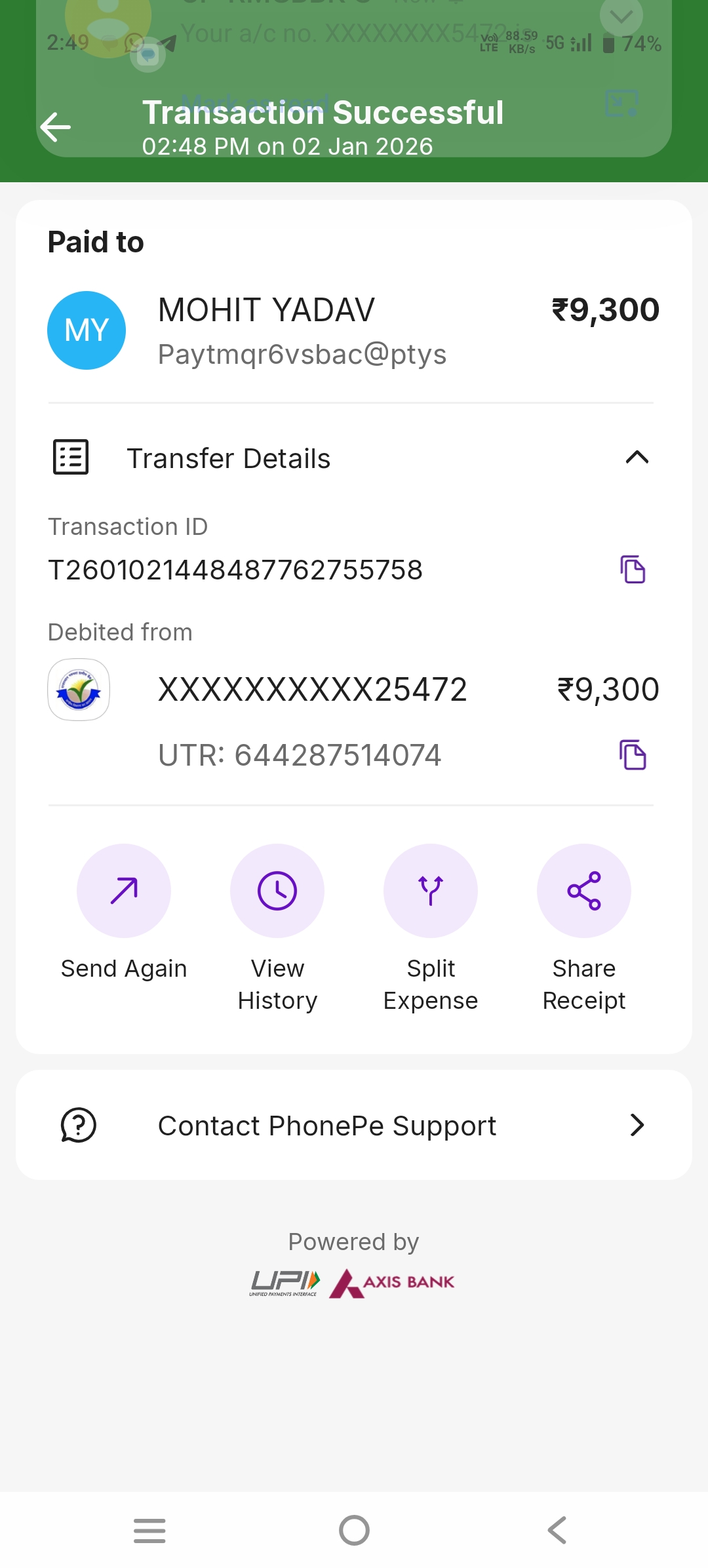This screenshot has width=708, height=1568.
Task: Copy the Transaction ID
Action: click(633, 569)
